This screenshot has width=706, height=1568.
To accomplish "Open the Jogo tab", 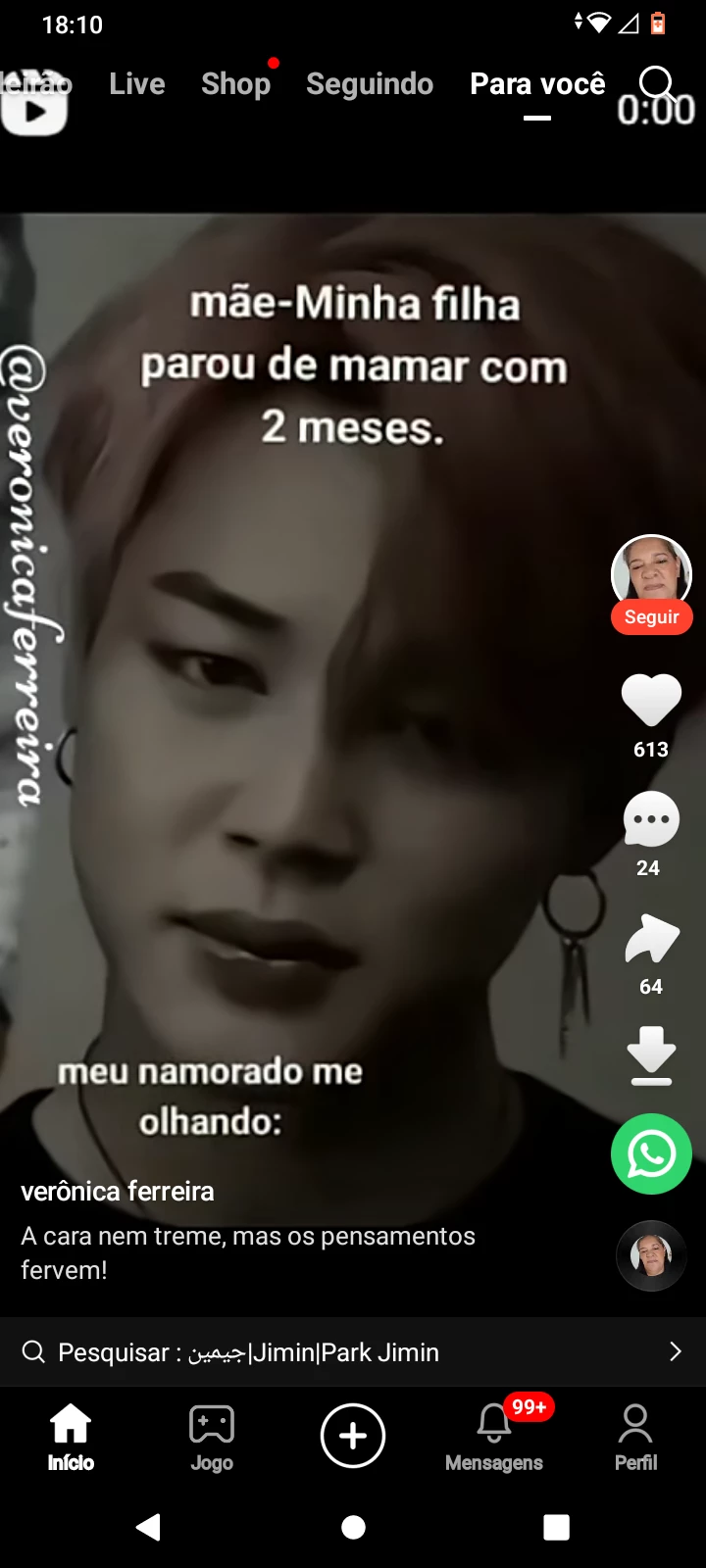I will [x=212, y=1437].
